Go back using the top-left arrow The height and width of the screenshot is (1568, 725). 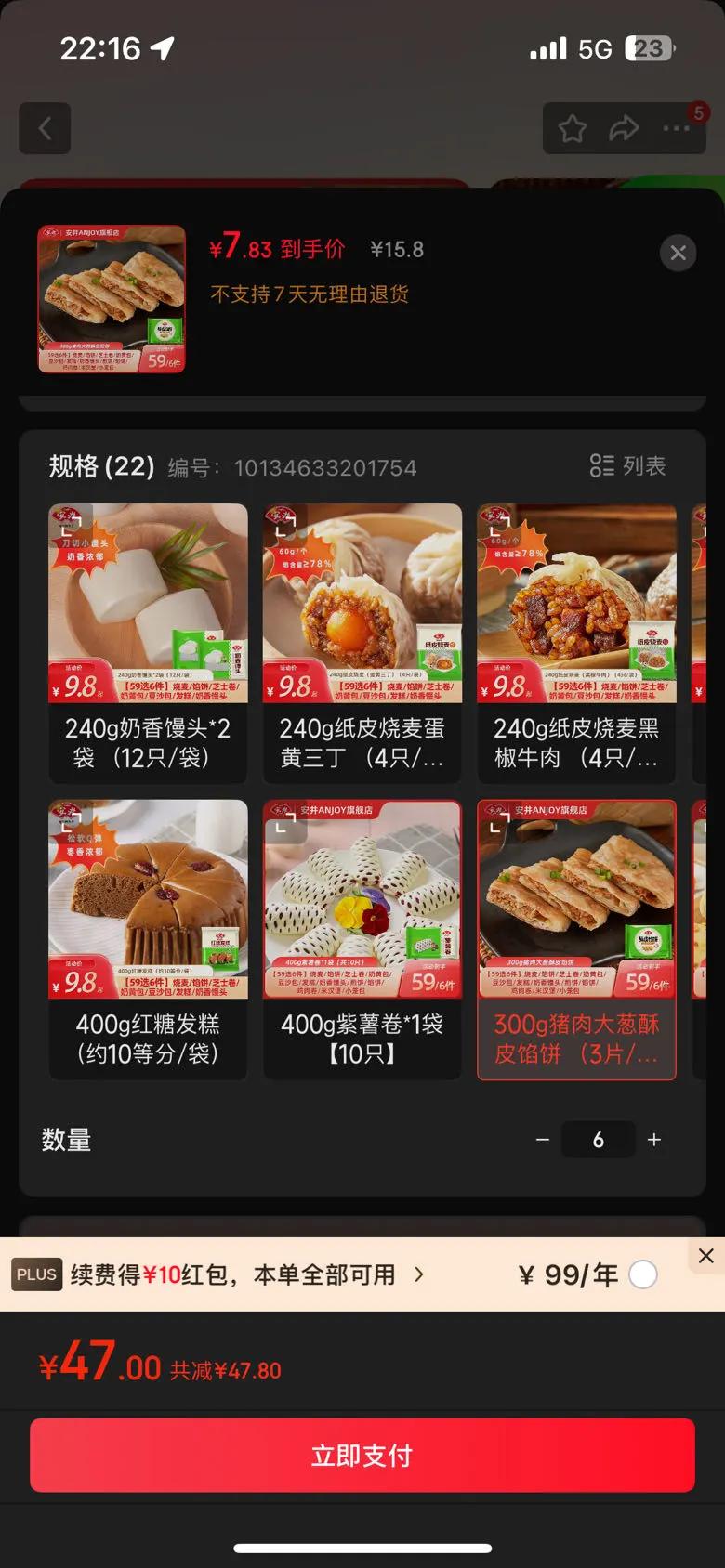click(x=45, y=128)
